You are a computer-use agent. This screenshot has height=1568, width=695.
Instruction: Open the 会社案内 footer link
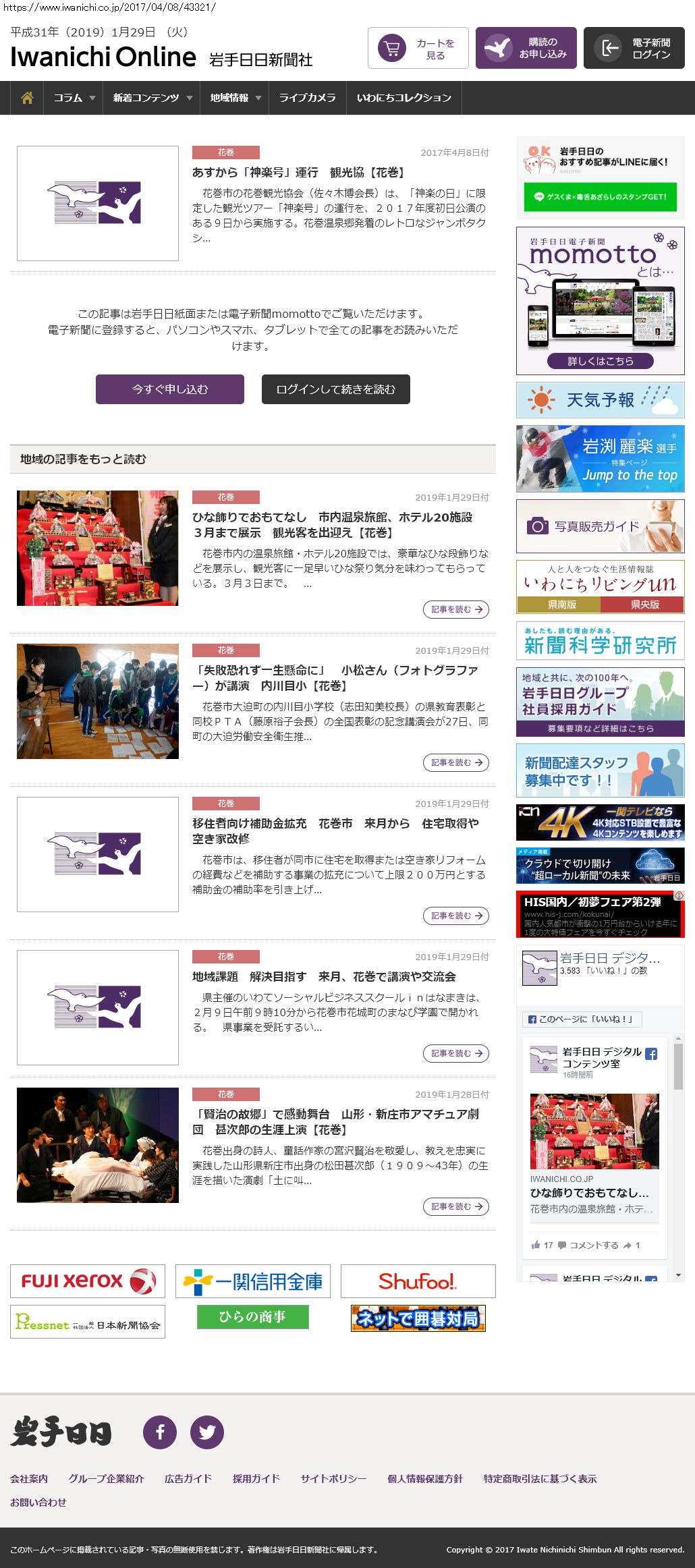(28, 1478)
